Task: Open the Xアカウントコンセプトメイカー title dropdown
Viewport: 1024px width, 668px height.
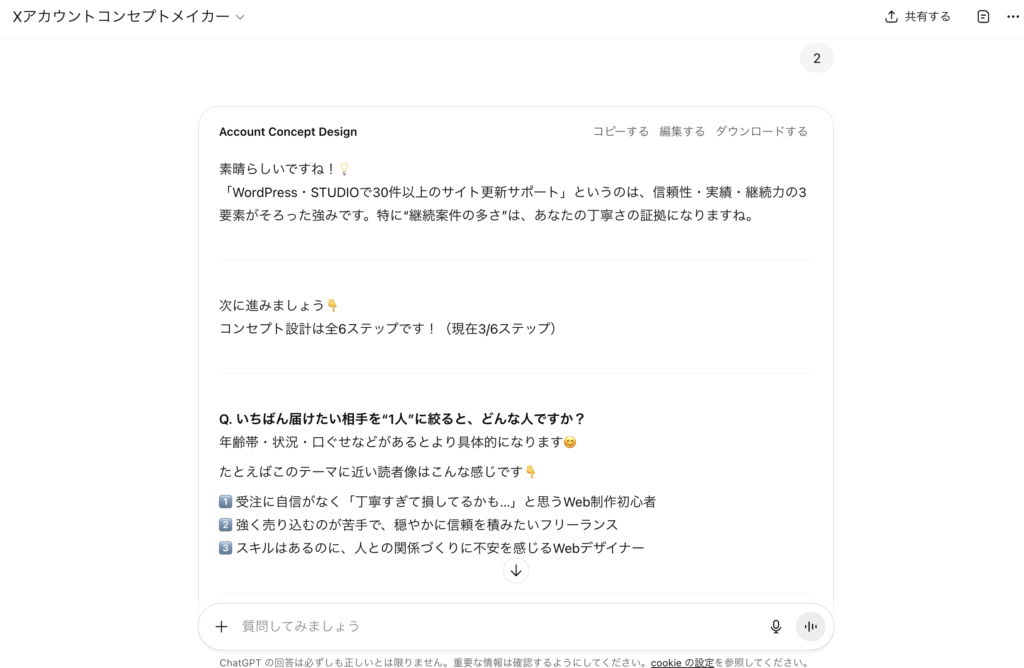Action: [128, 17]
